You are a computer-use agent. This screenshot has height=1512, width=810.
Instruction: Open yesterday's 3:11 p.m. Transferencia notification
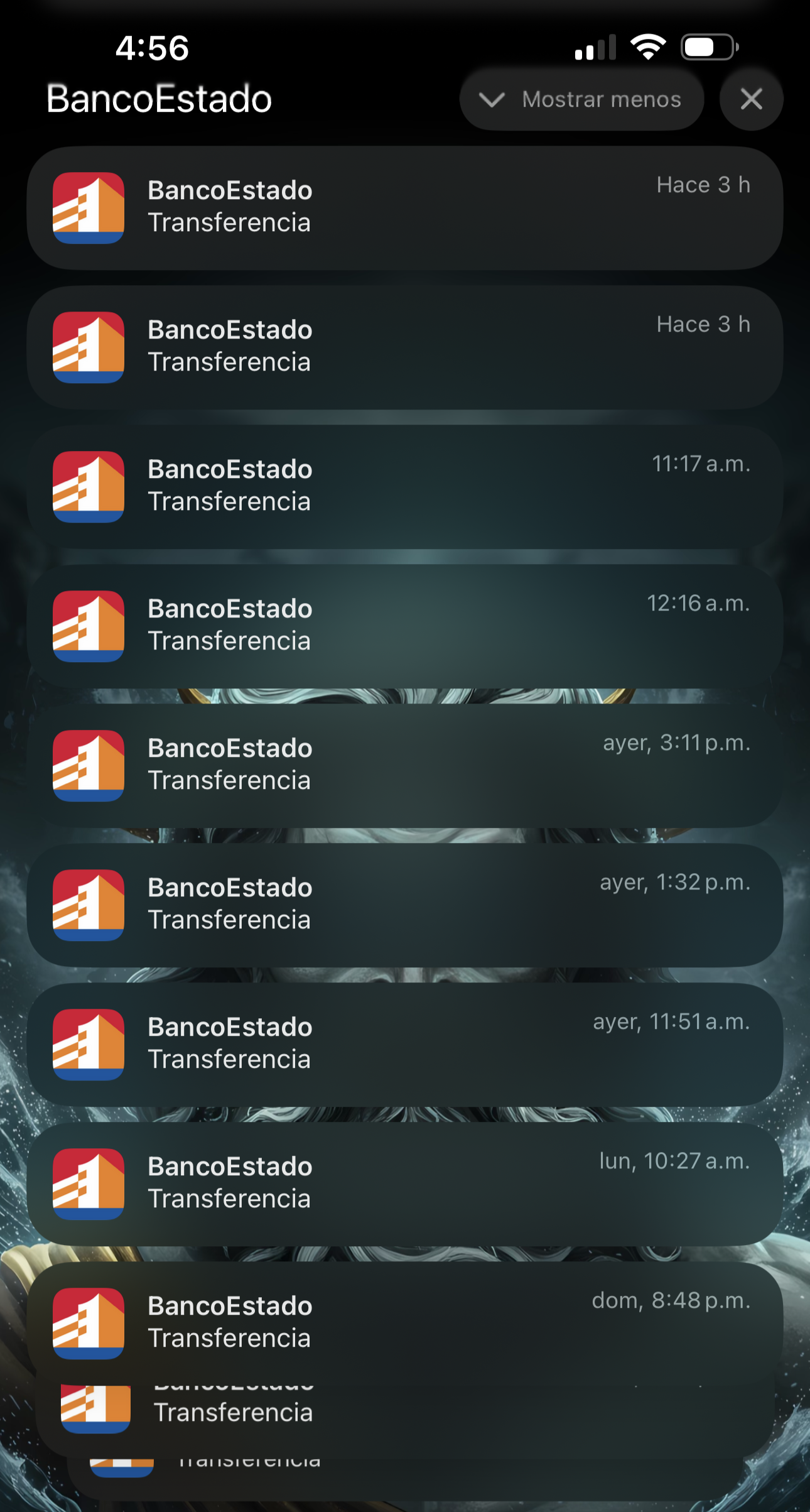[x=404, y=765]
